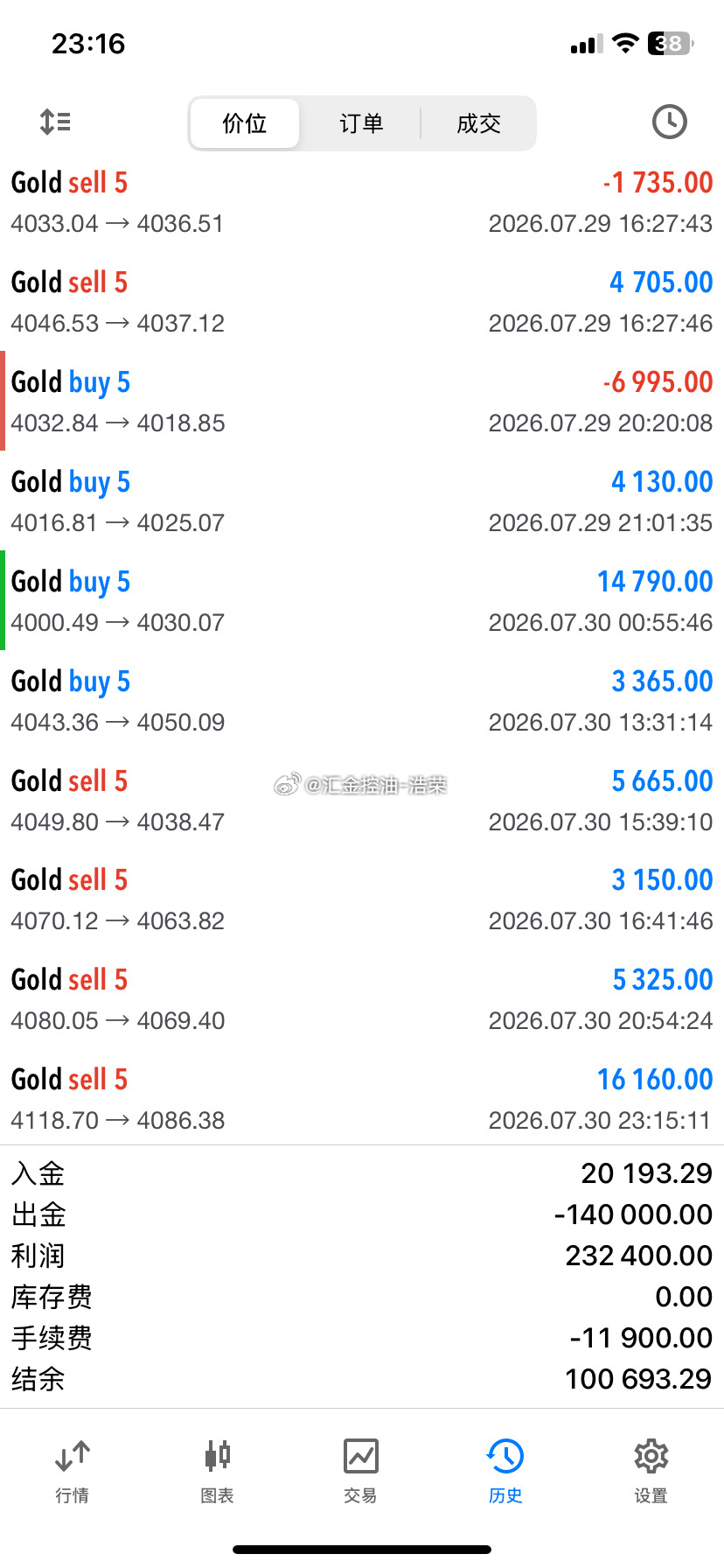Switch to the 图表 chart tab
724x1568 pixels.
[x=217, y=1471]
